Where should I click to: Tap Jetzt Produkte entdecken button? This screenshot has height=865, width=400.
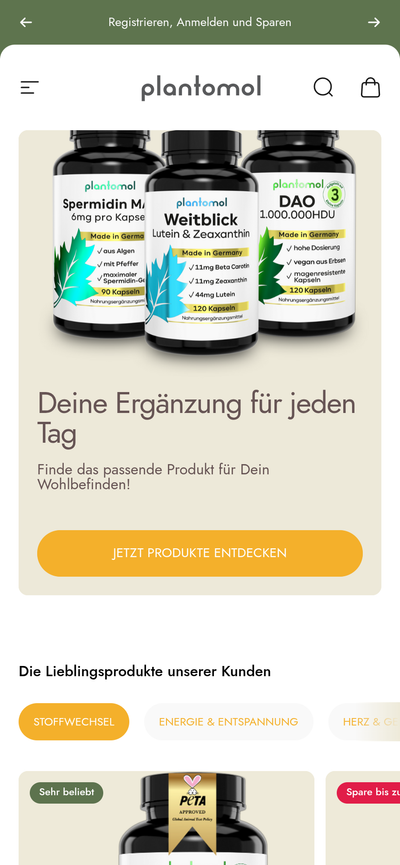click(200, 553)
